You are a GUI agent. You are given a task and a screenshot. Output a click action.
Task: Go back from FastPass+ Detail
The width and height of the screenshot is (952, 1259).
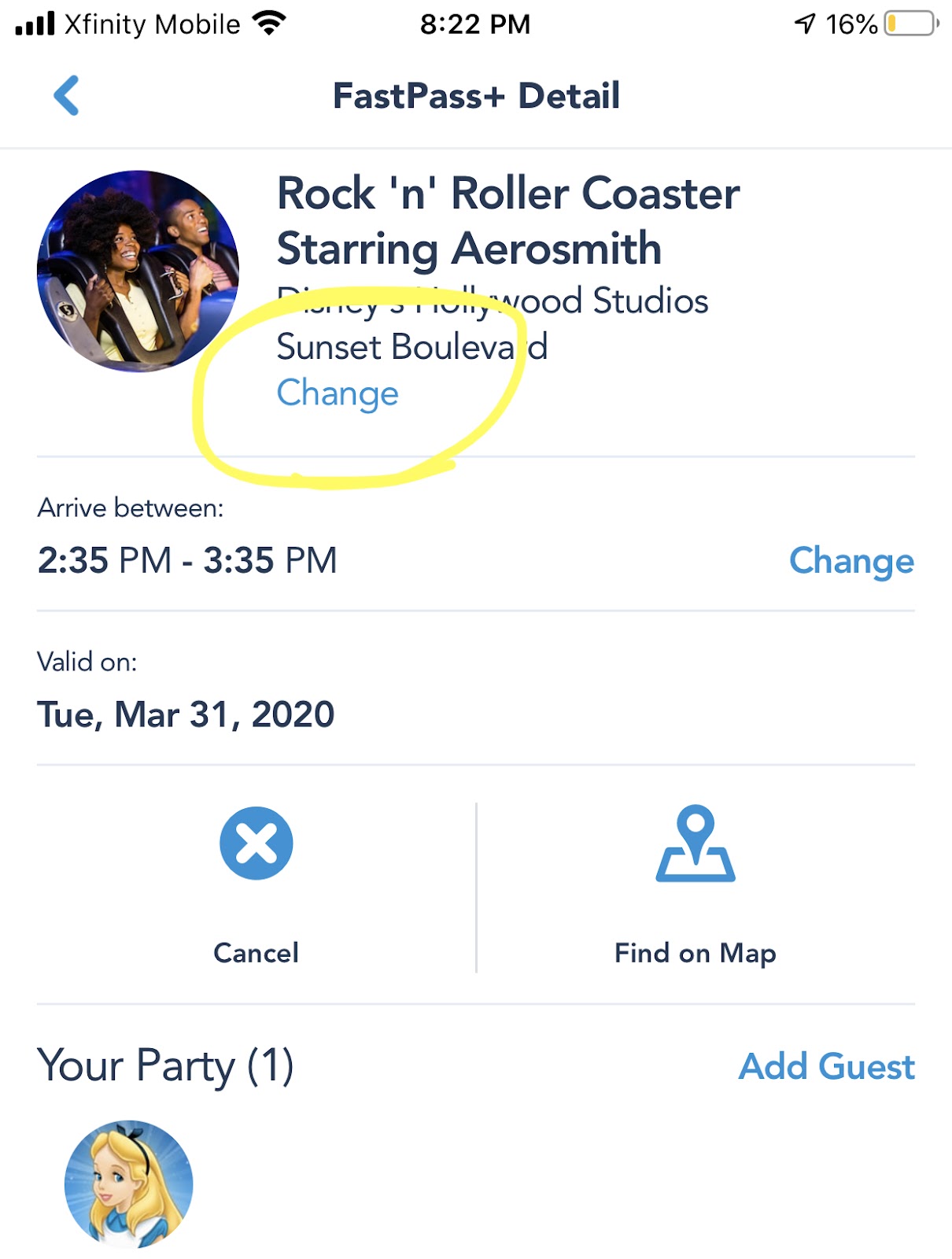[x=66, y=96]
